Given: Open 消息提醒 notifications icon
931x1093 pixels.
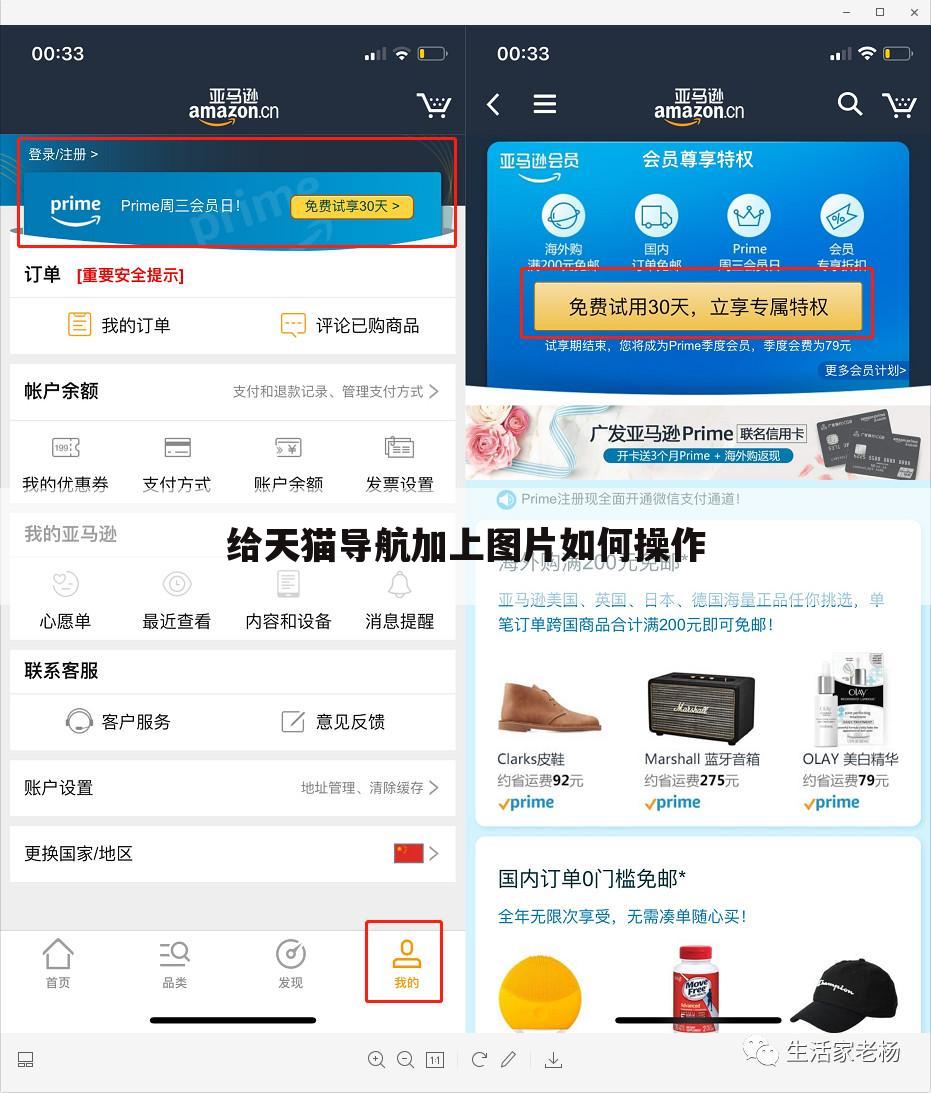Looking at the screenshot, I should tap(399, 584).
